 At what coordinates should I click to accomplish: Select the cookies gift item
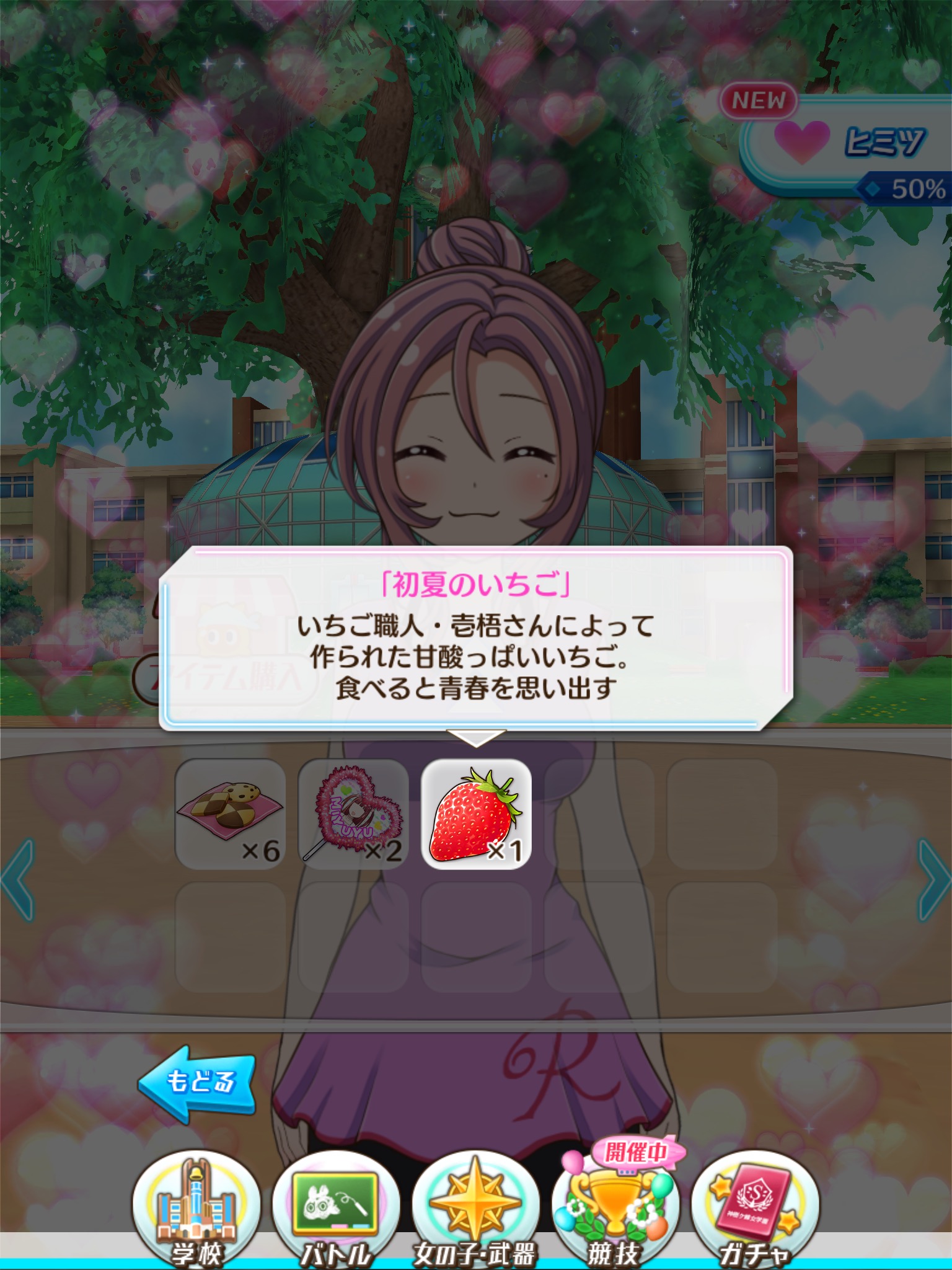pyautogui.click(x=231, y=813)
